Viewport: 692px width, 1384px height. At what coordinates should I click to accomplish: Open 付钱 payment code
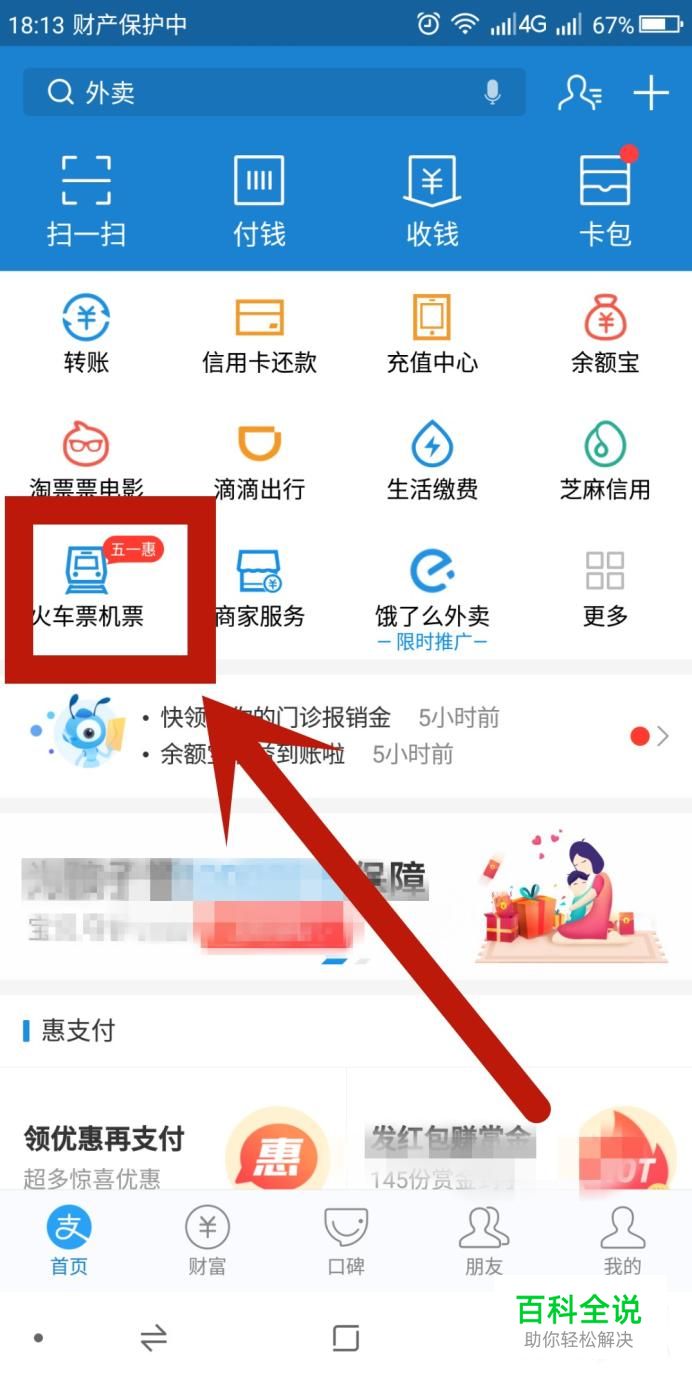(259, 200)
